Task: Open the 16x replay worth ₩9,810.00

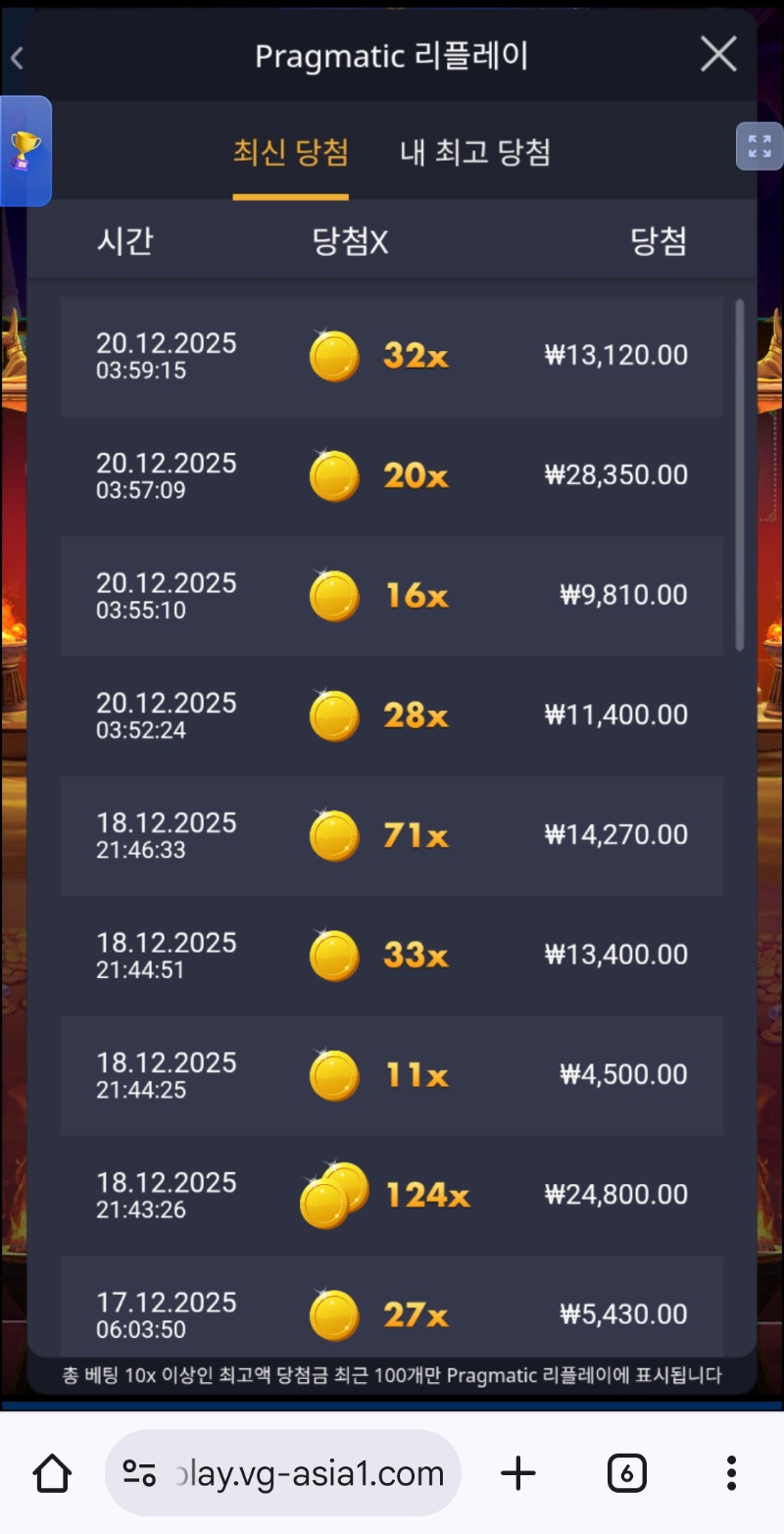Action: point(392,596)
